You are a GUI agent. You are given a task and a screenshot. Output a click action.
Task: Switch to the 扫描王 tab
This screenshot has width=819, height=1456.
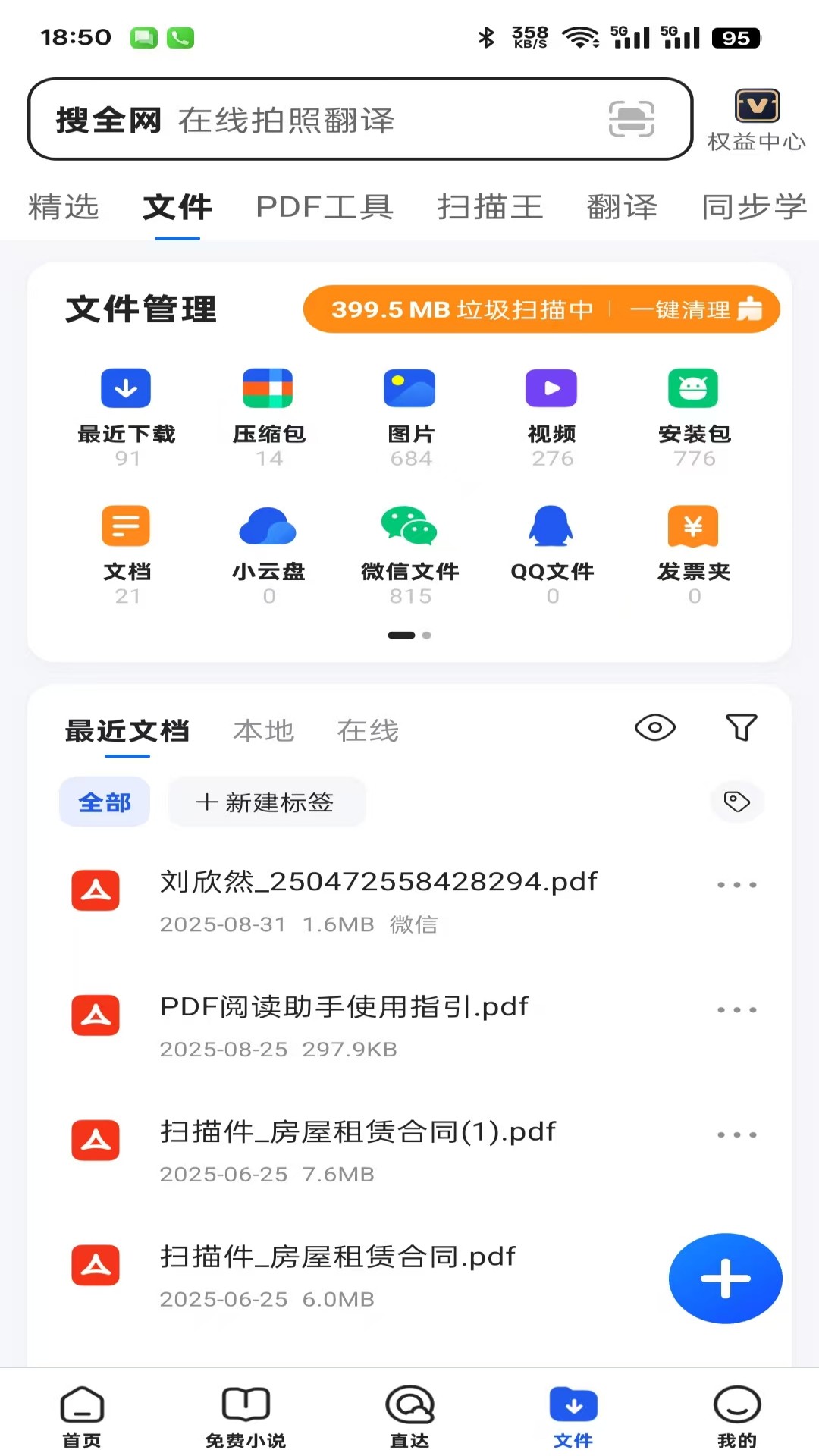point(490,207)
